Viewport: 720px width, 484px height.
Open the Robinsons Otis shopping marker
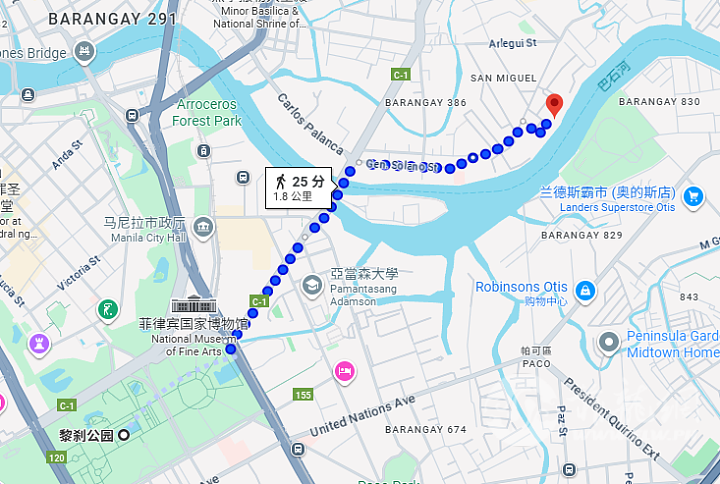click(585, 292)
